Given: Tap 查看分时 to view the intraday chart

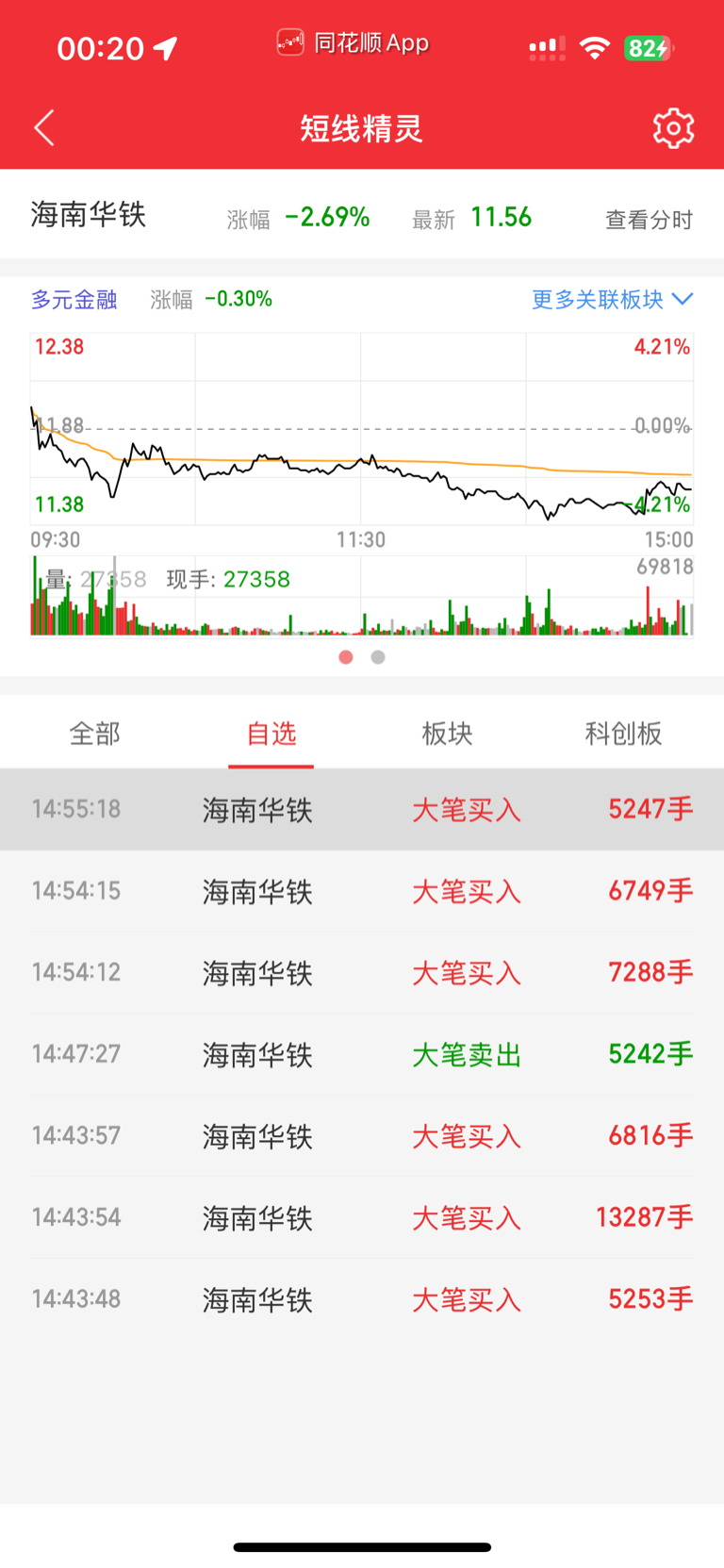Looking at the screenshot, I should (x=649, y=220).
